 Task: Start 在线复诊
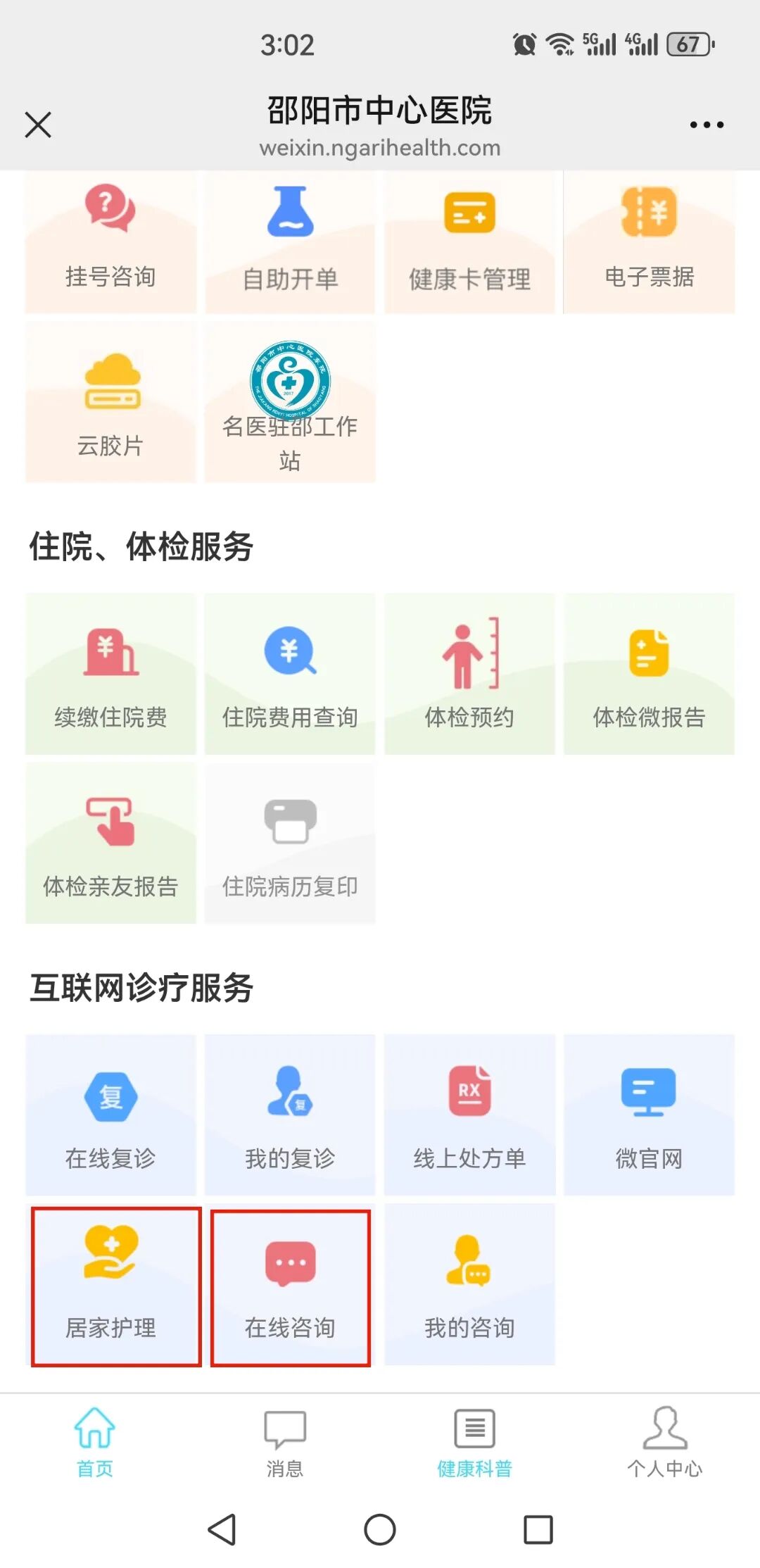(x=110, y=1115)
